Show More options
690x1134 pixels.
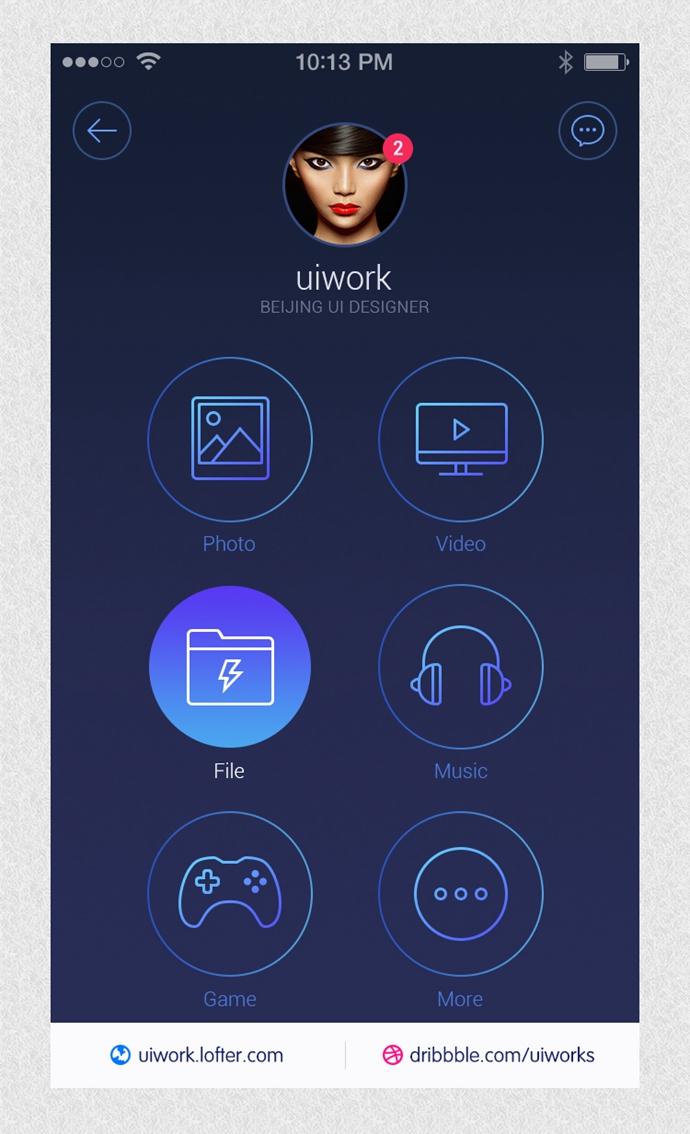tap(461, 893)
